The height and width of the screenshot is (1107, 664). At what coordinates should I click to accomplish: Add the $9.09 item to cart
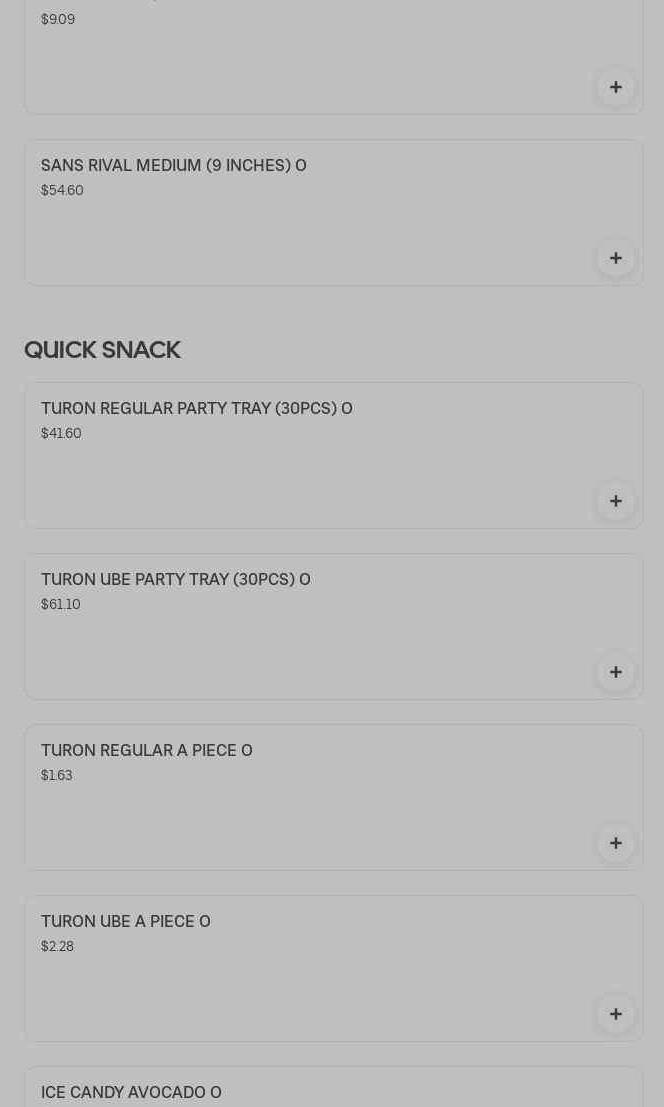616,87
